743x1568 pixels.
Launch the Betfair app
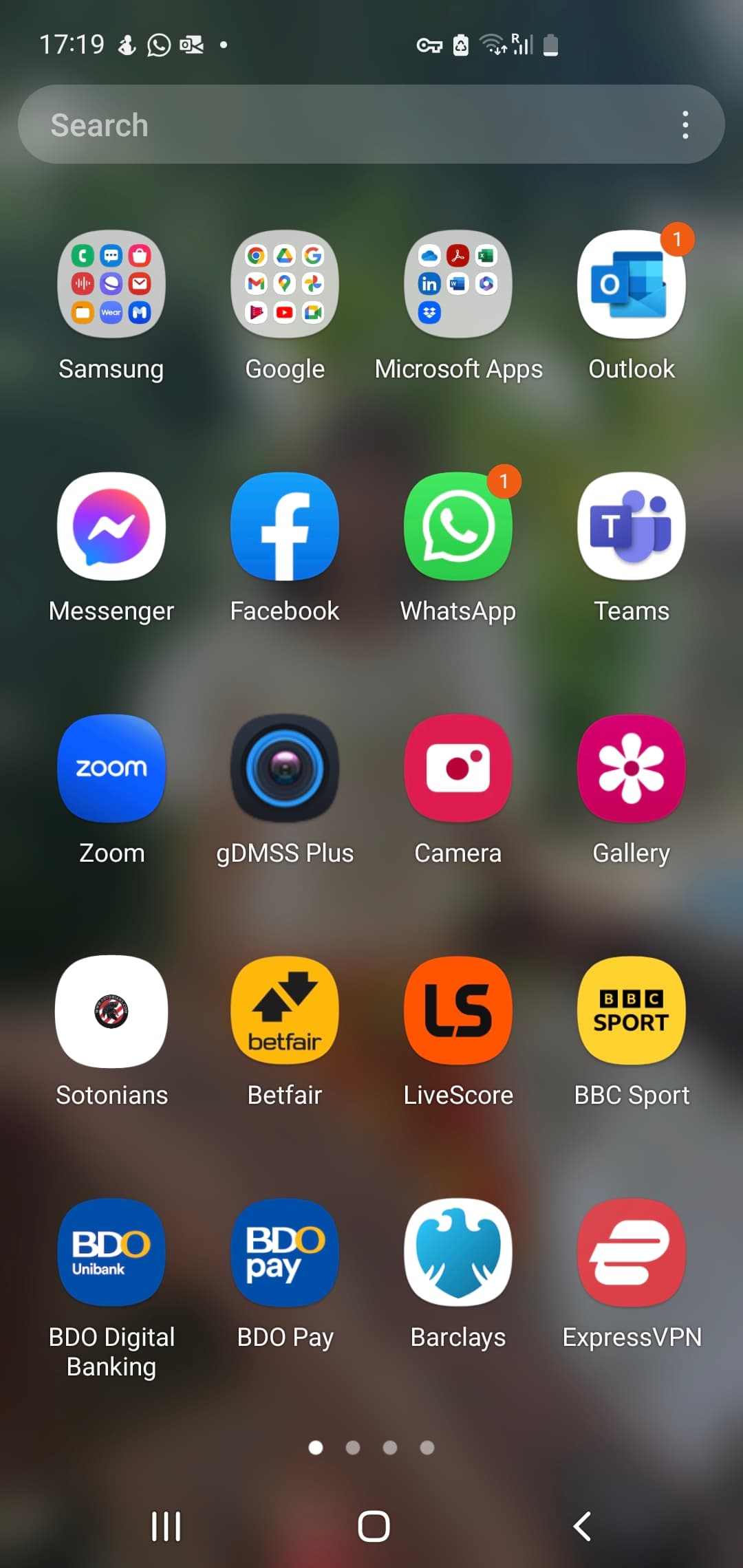tap(285, 1010)
